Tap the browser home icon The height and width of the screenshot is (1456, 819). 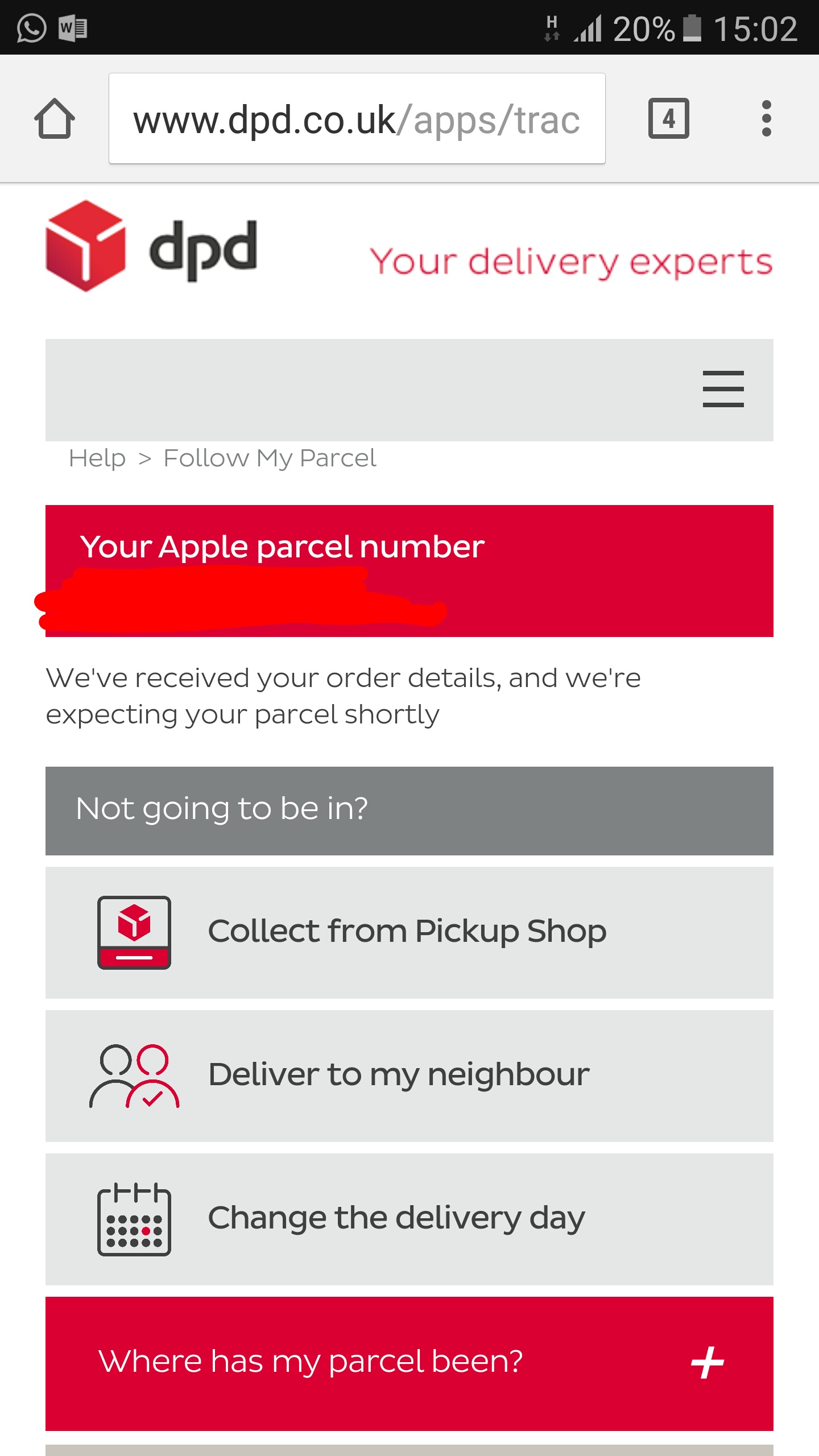click(55, 119)
